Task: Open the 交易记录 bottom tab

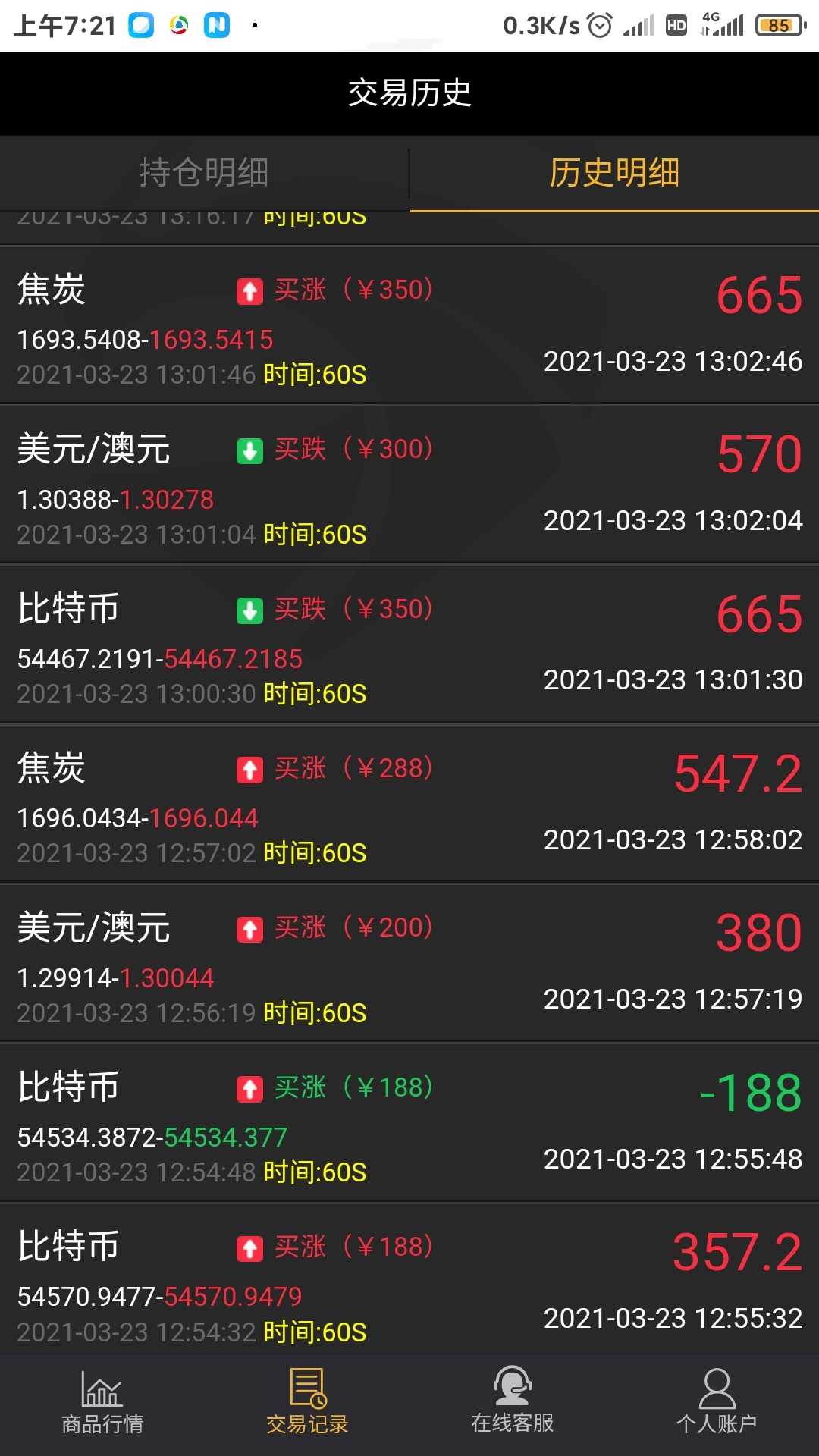Action: tap(307, 1403)
